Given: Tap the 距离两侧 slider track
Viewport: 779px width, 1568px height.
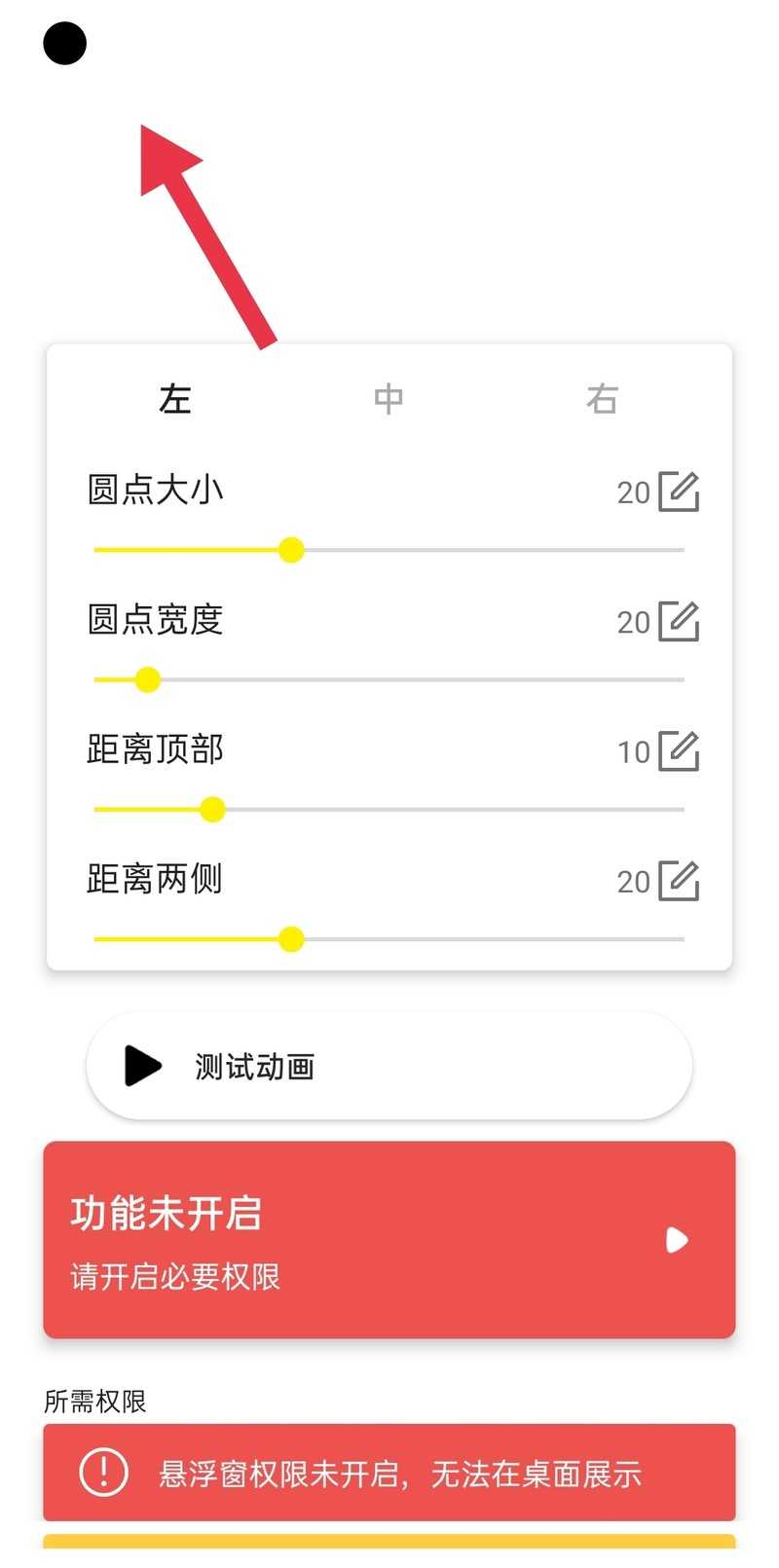Looking at the screenshot, I should pyautogui.click(x=487, y=939).
